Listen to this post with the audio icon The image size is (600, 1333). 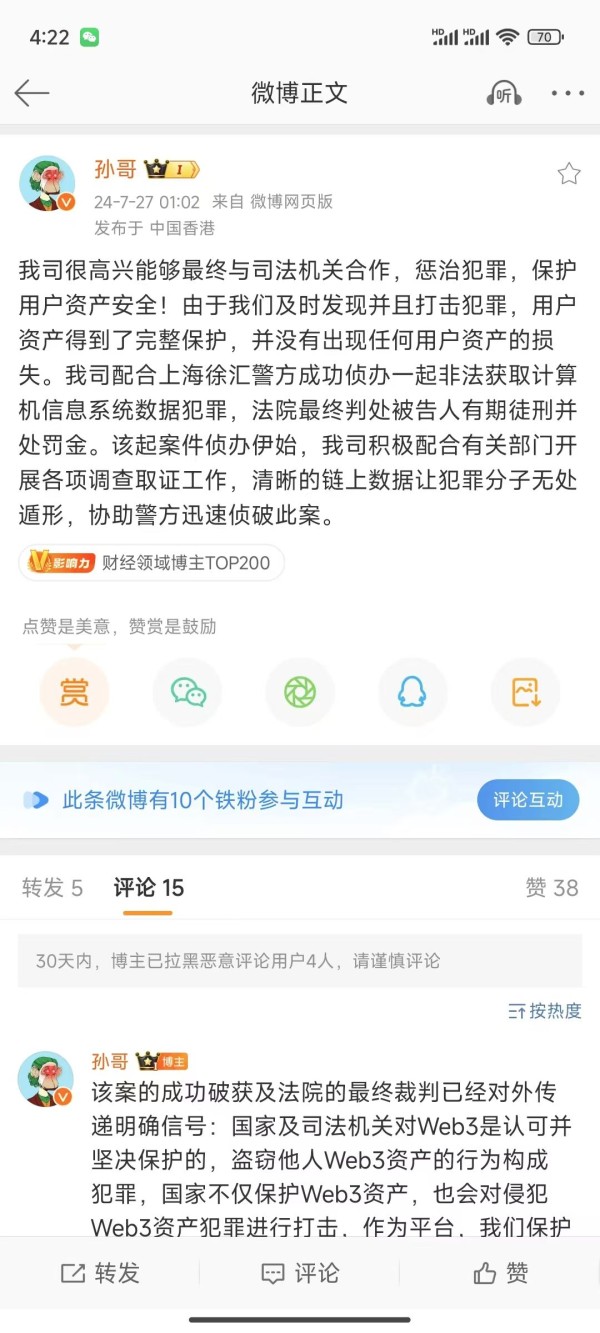pyautogui.click(x=503, y=94)
